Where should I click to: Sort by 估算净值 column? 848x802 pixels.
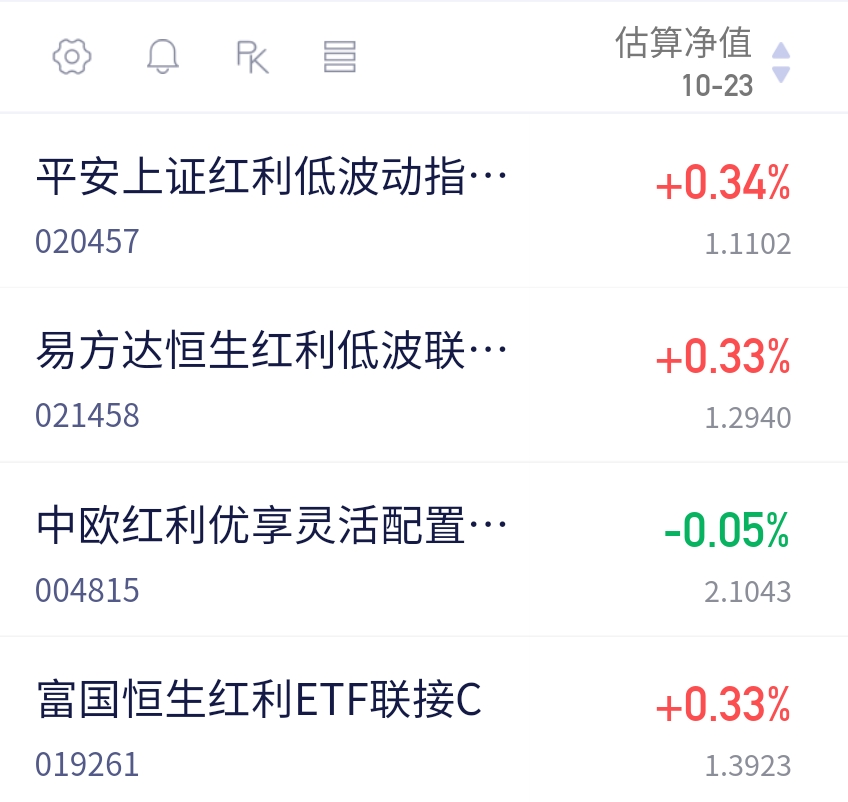(703, 62)
